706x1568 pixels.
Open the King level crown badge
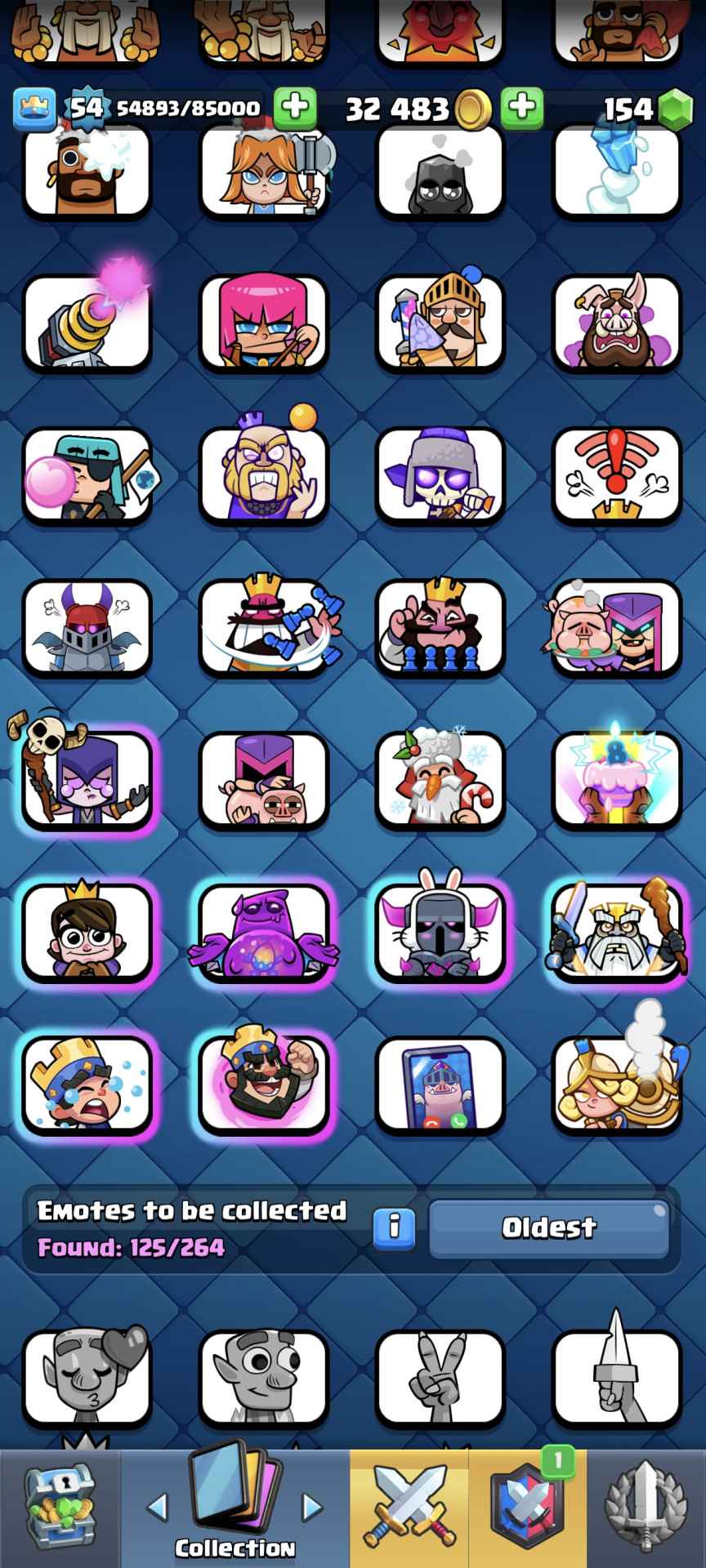[34, 108]
